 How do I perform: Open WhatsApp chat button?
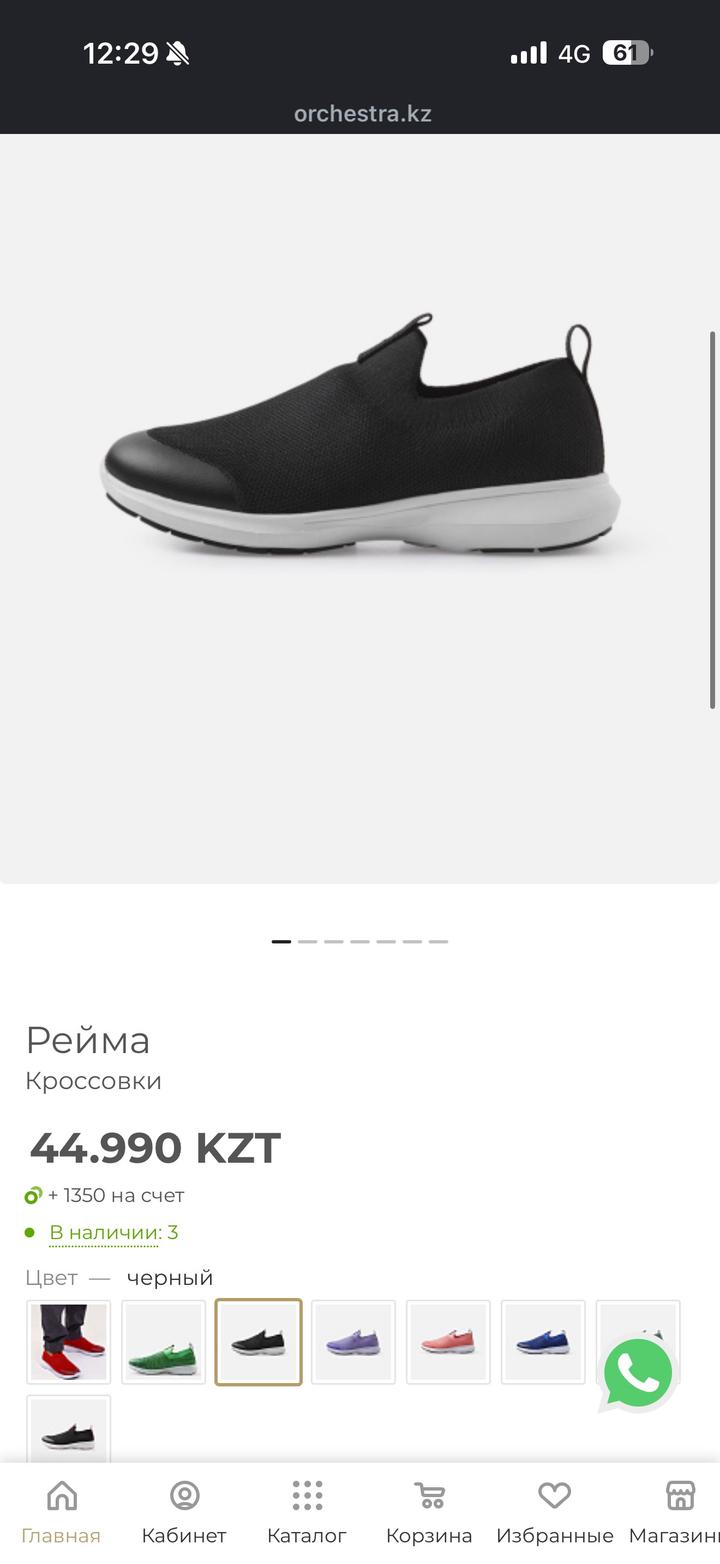[x=638, y=1374]
